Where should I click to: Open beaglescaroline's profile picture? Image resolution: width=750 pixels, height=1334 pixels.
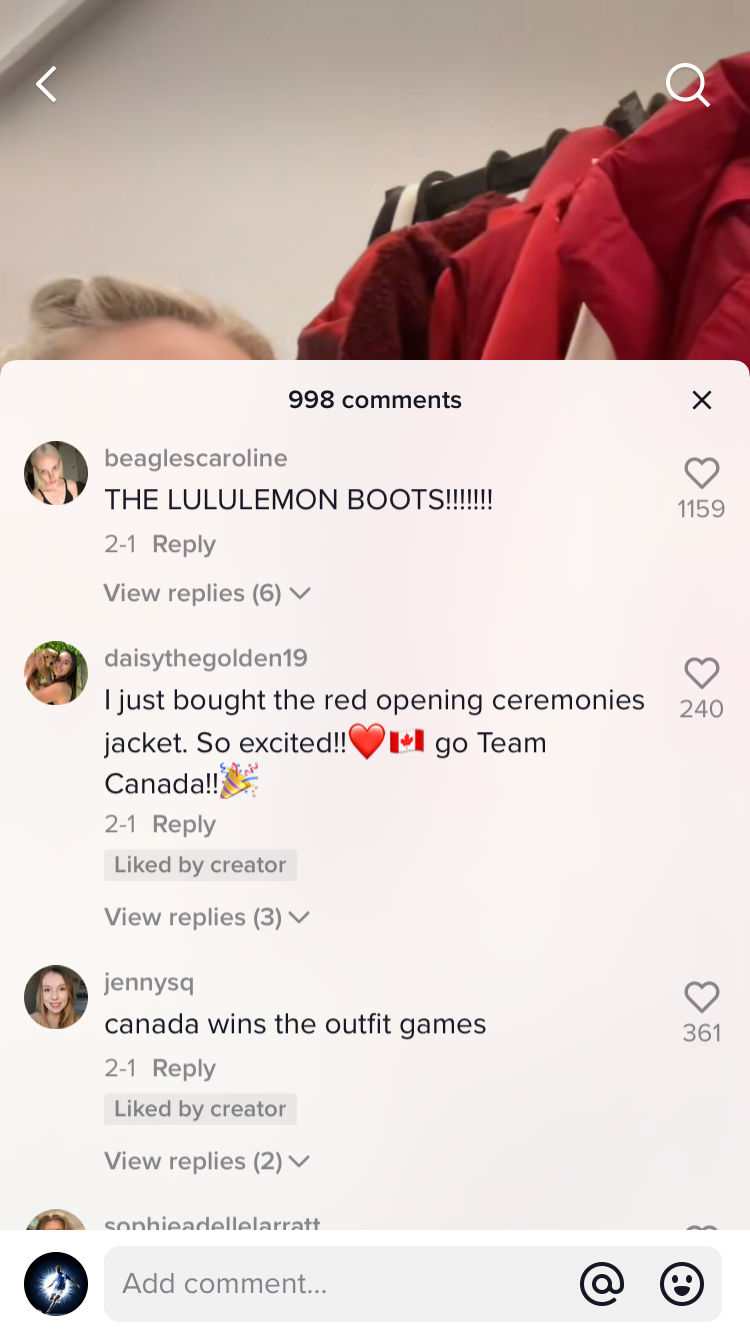pyautogui.click(x=56, y=473)
